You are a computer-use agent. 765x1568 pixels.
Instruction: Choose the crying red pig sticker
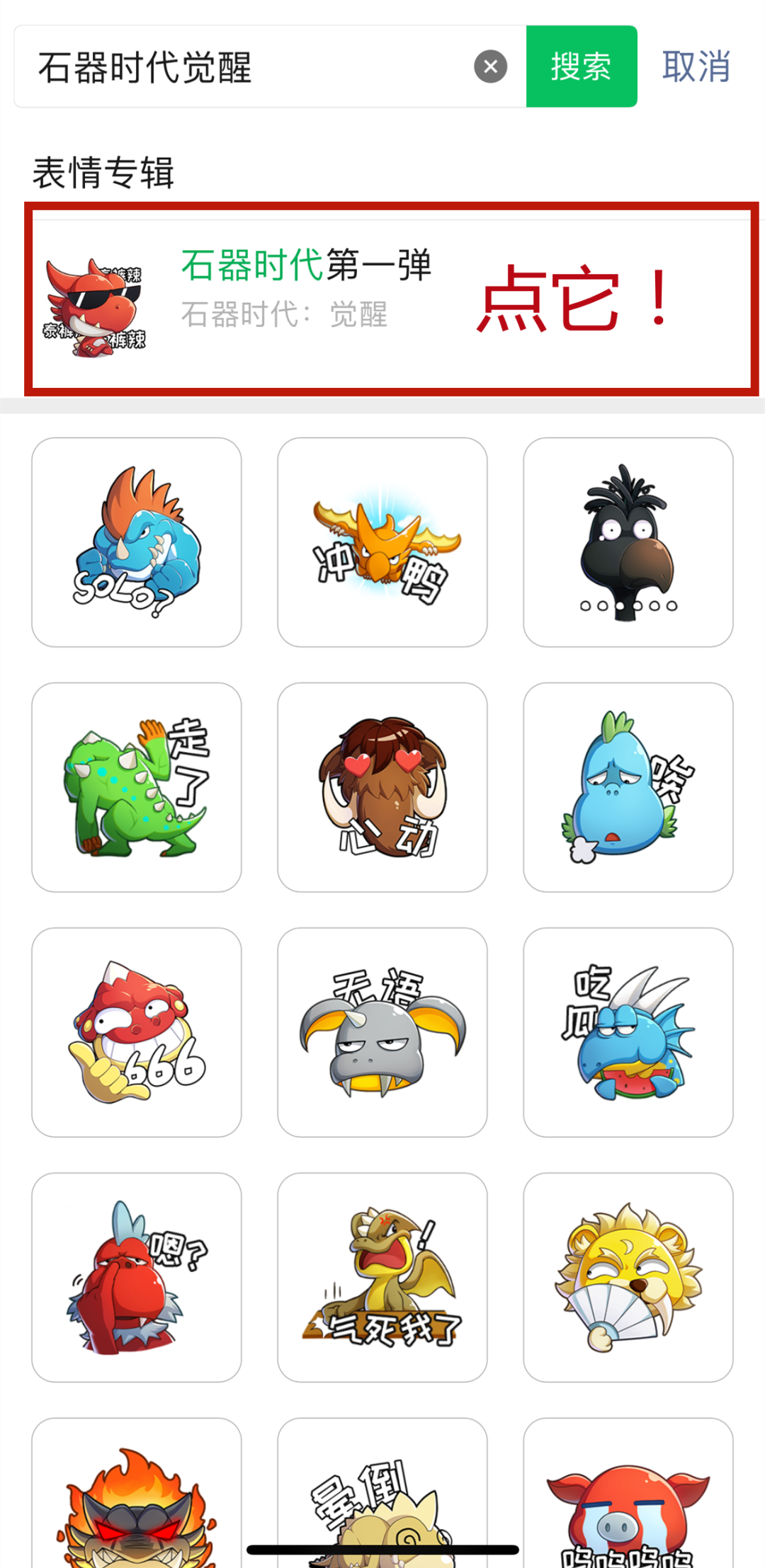coord(628,1494)
